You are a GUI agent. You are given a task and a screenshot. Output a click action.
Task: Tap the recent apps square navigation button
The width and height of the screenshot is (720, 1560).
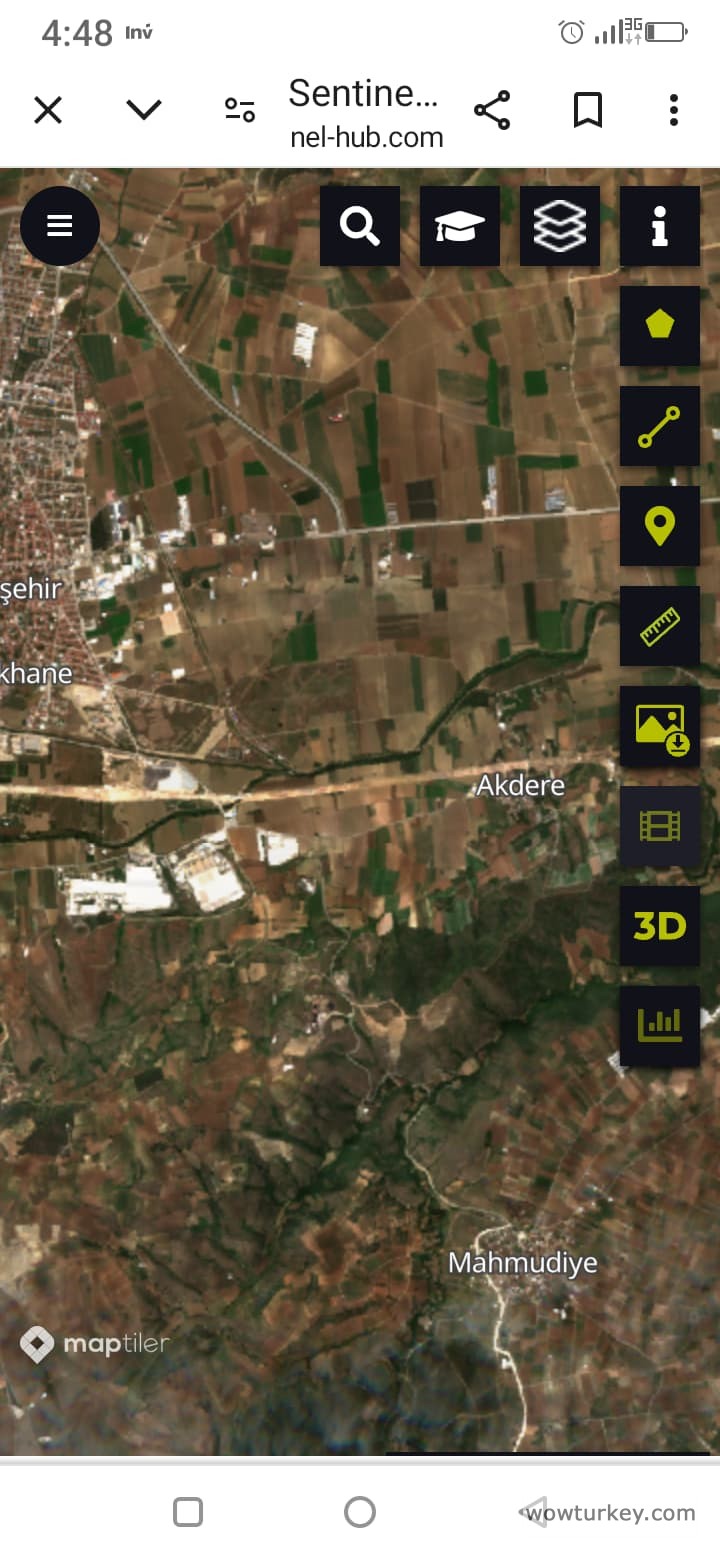(x=188, y=1511)
